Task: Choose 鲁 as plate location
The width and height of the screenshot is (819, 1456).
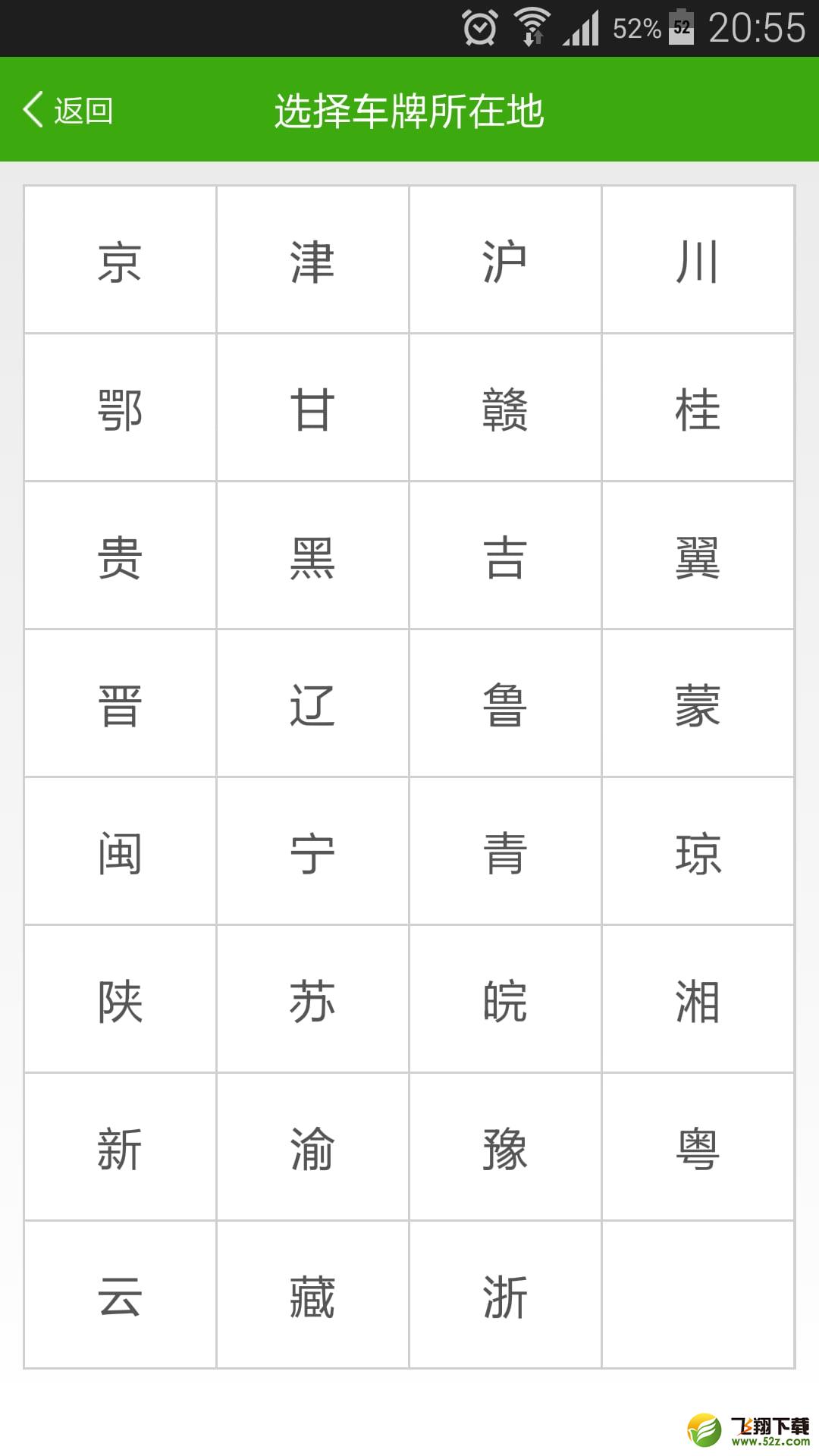Action: (x=505, y=703)
